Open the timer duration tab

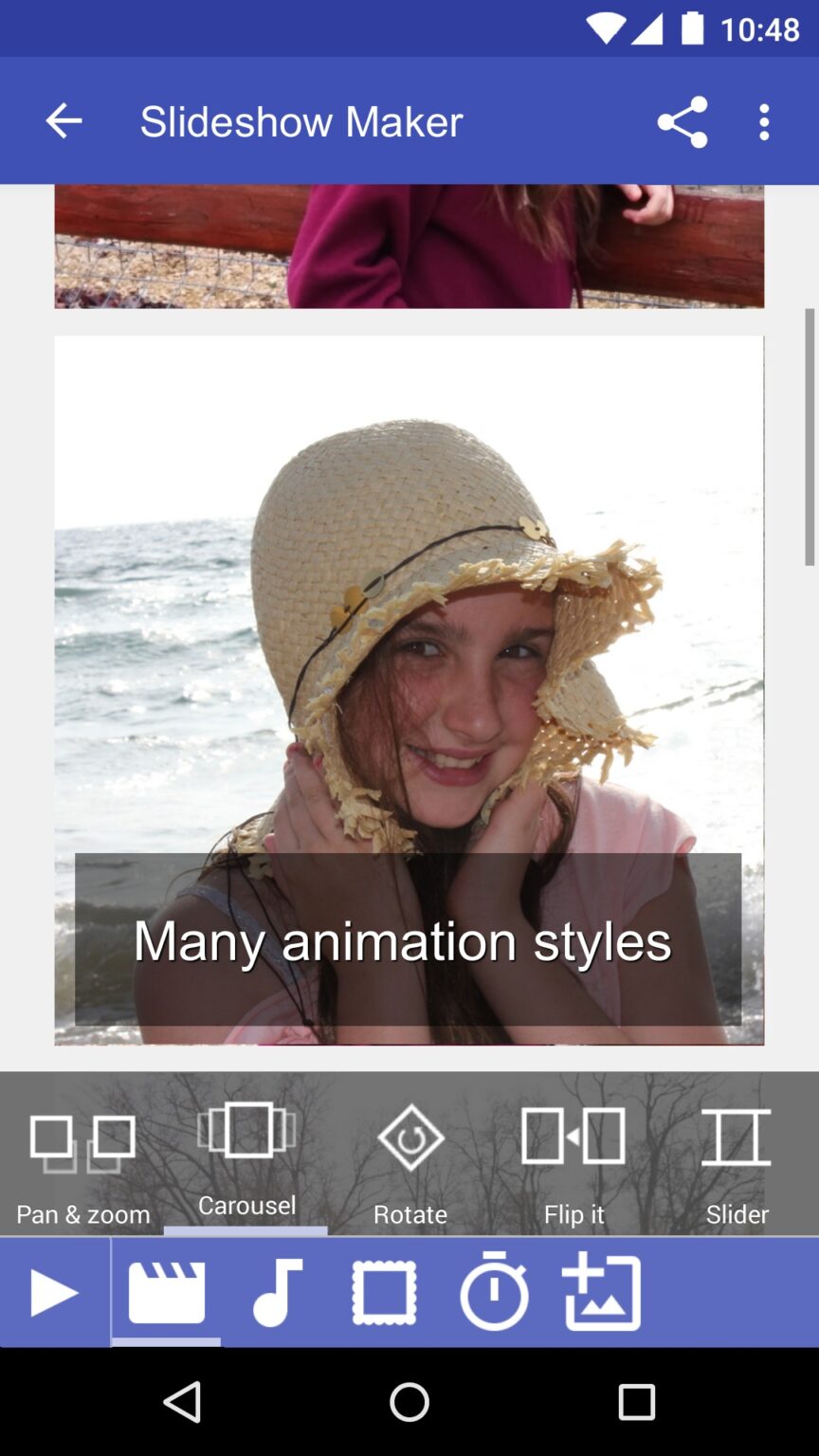click(x=494, y=1293)
